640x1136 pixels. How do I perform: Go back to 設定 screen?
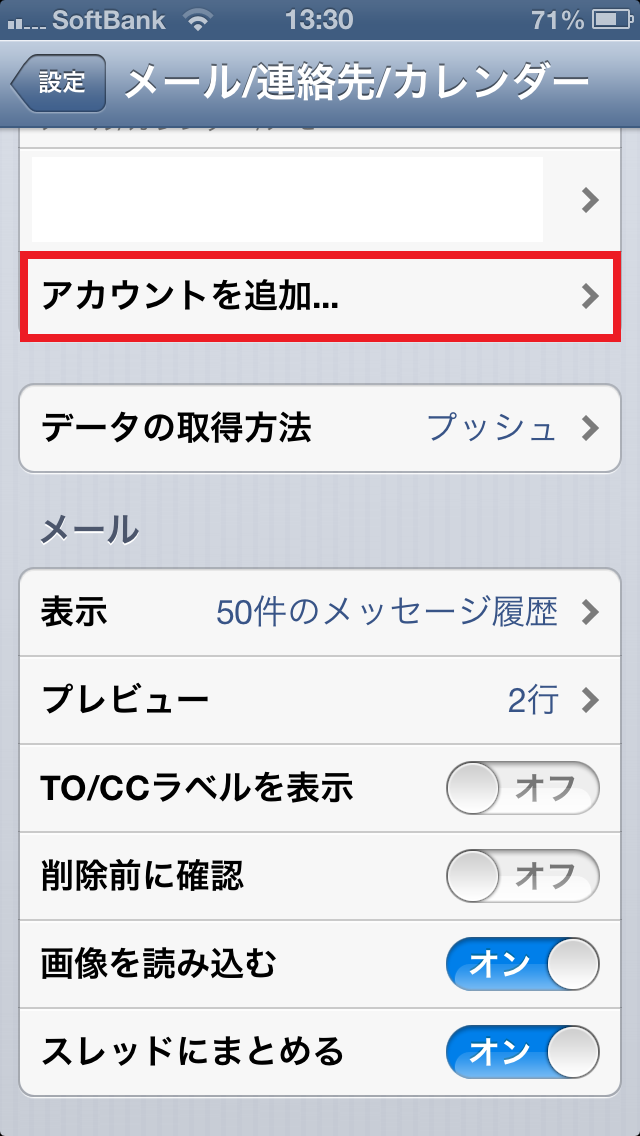pos(58,83)
